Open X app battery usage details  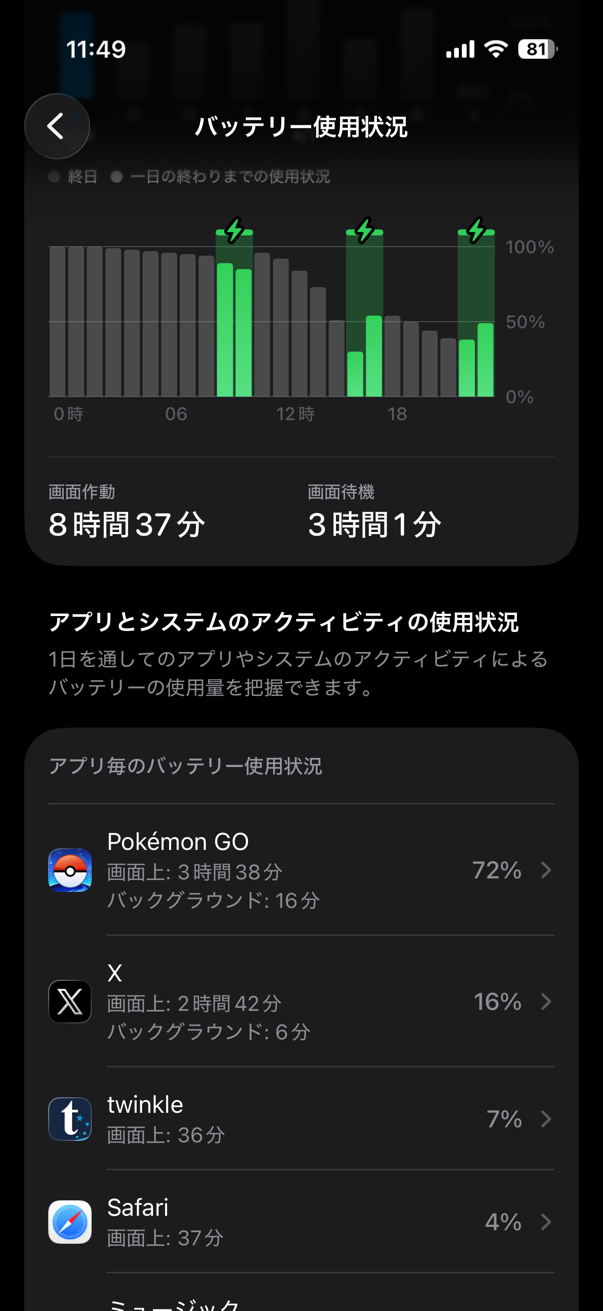pos(300,1001)
